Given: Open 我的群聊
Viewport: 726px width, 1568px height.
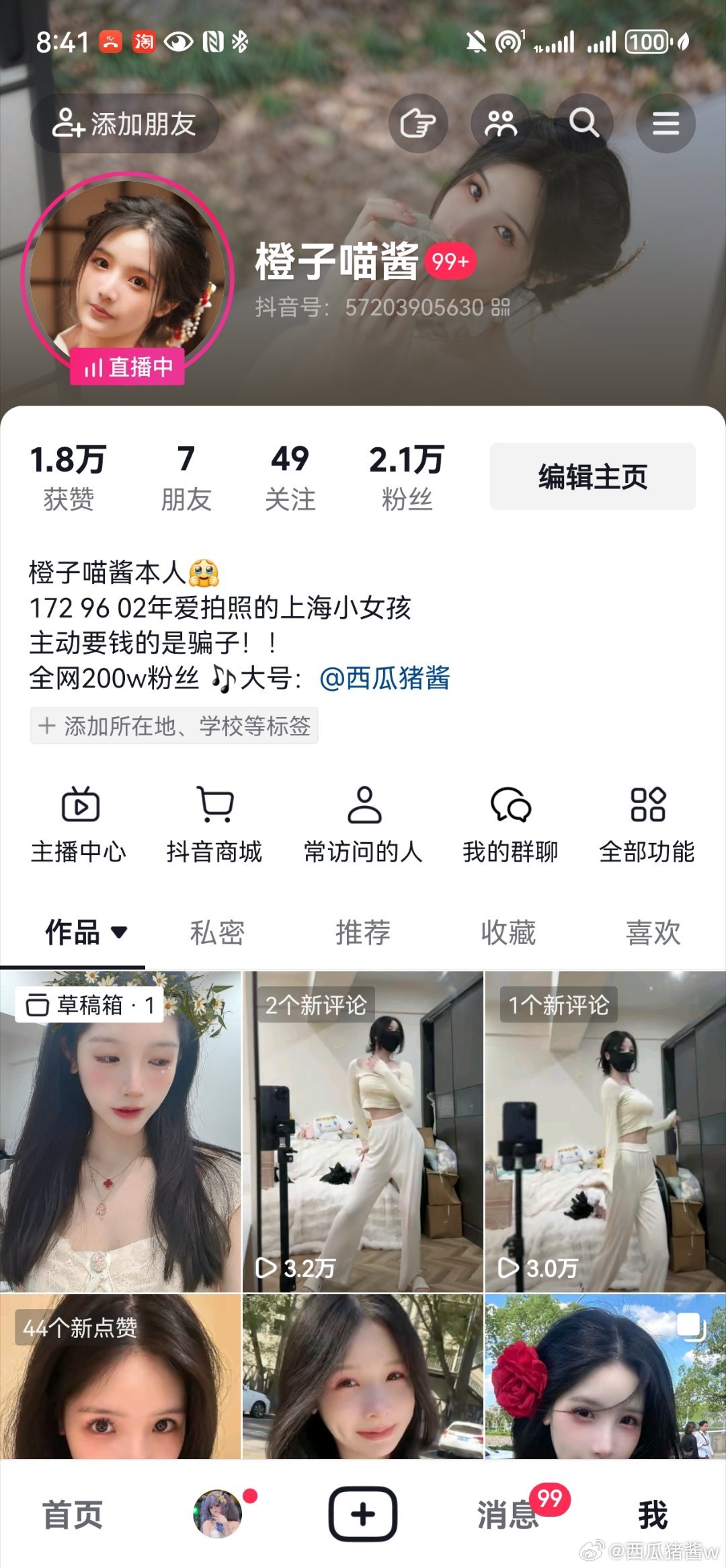Looking at the screenshot, I should (510, 824).
